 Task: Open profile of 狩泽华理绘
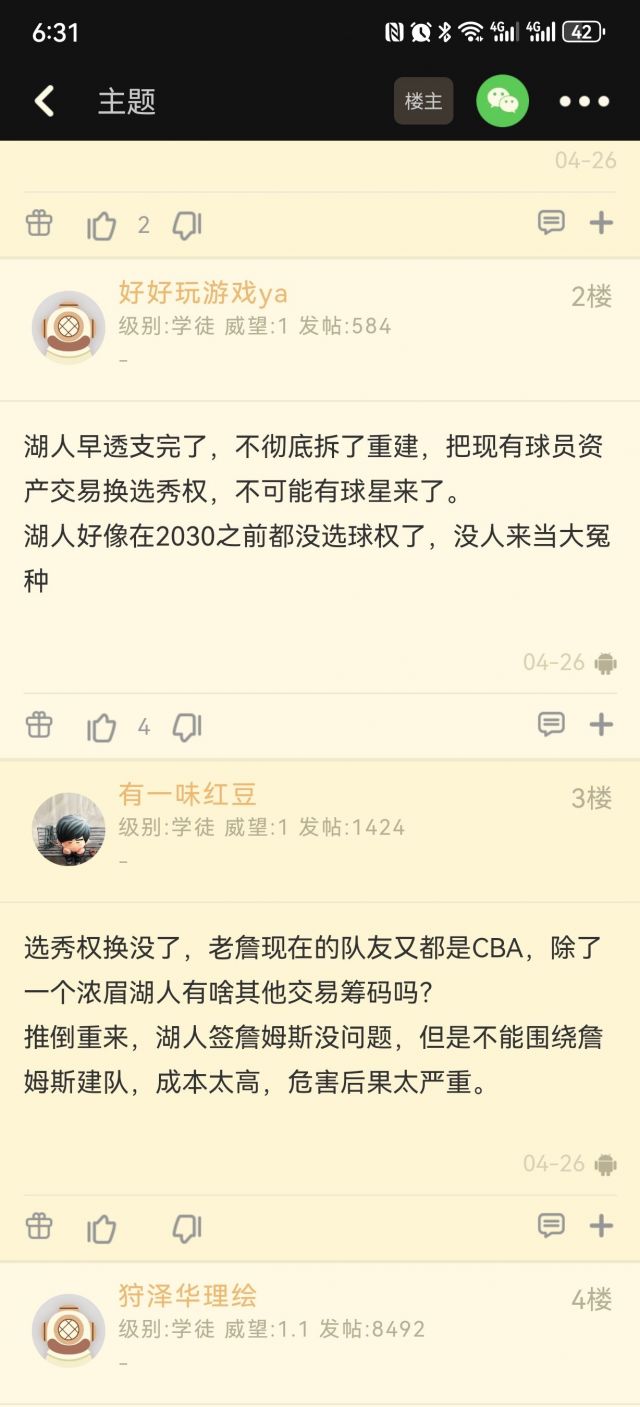pos(68,1330)
